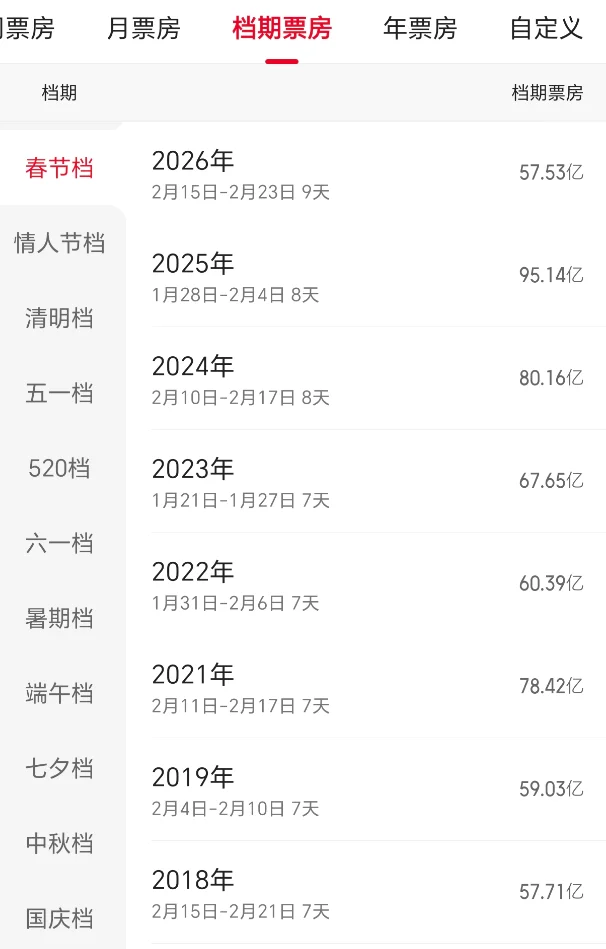This screenshot has height=949, width=606.
Task: Switch to 七夕档 listings
Action: [60, 768]
